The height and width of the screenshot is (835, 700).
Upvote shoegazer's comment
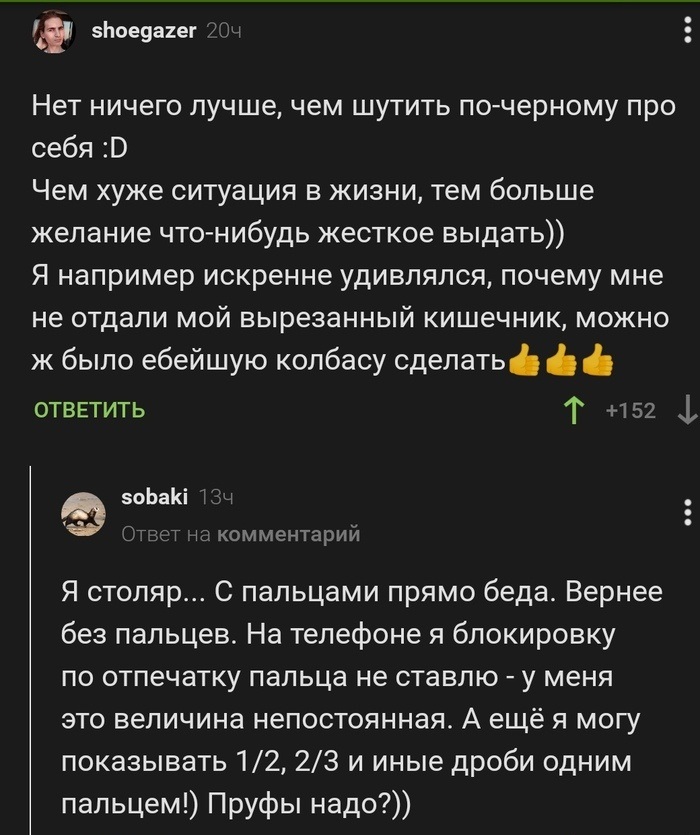coord(574,410)
